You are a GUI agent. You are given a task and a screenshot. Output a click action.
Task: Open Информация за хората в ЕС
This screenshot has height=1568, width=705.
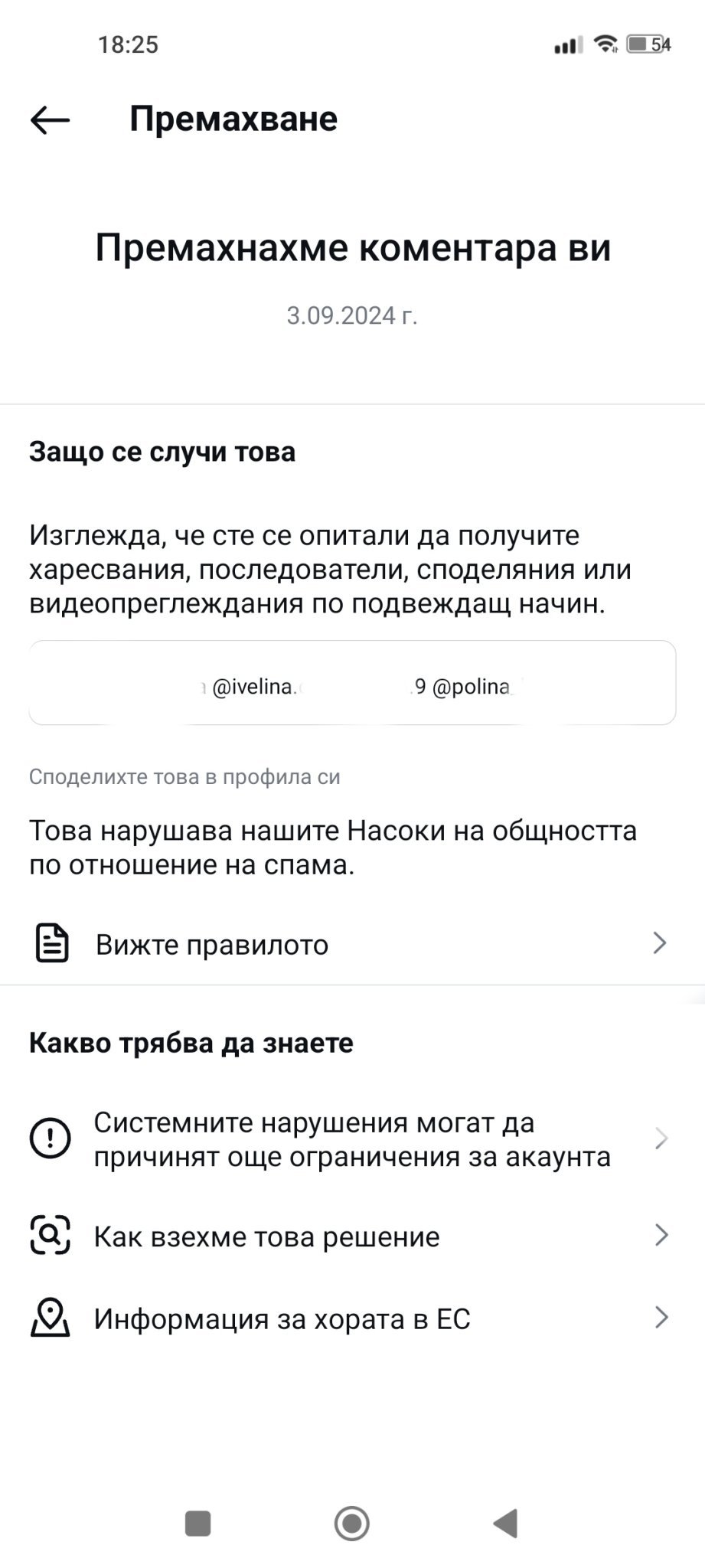[352, 1318]
